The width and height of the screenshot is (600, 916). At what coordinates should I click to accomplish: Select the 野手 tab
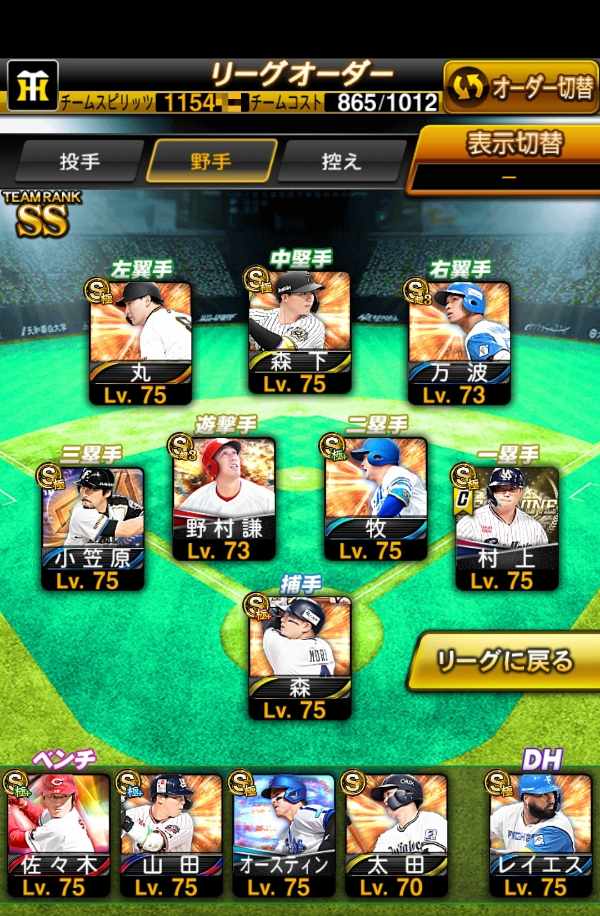coord(211,161)
